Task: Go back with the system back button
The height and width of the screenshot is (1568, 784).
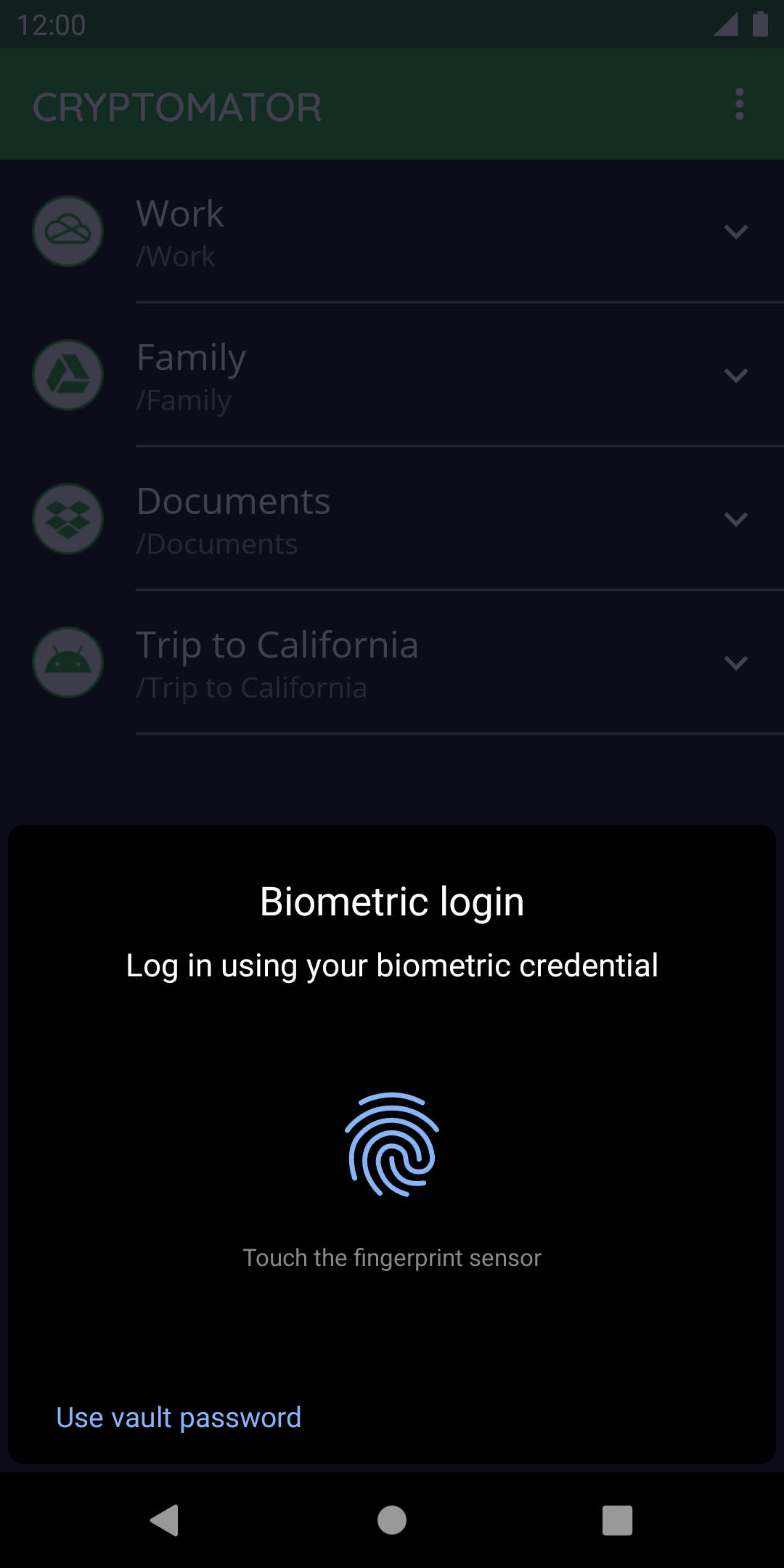Action: pyautogui.click(x=166, y=1520)
